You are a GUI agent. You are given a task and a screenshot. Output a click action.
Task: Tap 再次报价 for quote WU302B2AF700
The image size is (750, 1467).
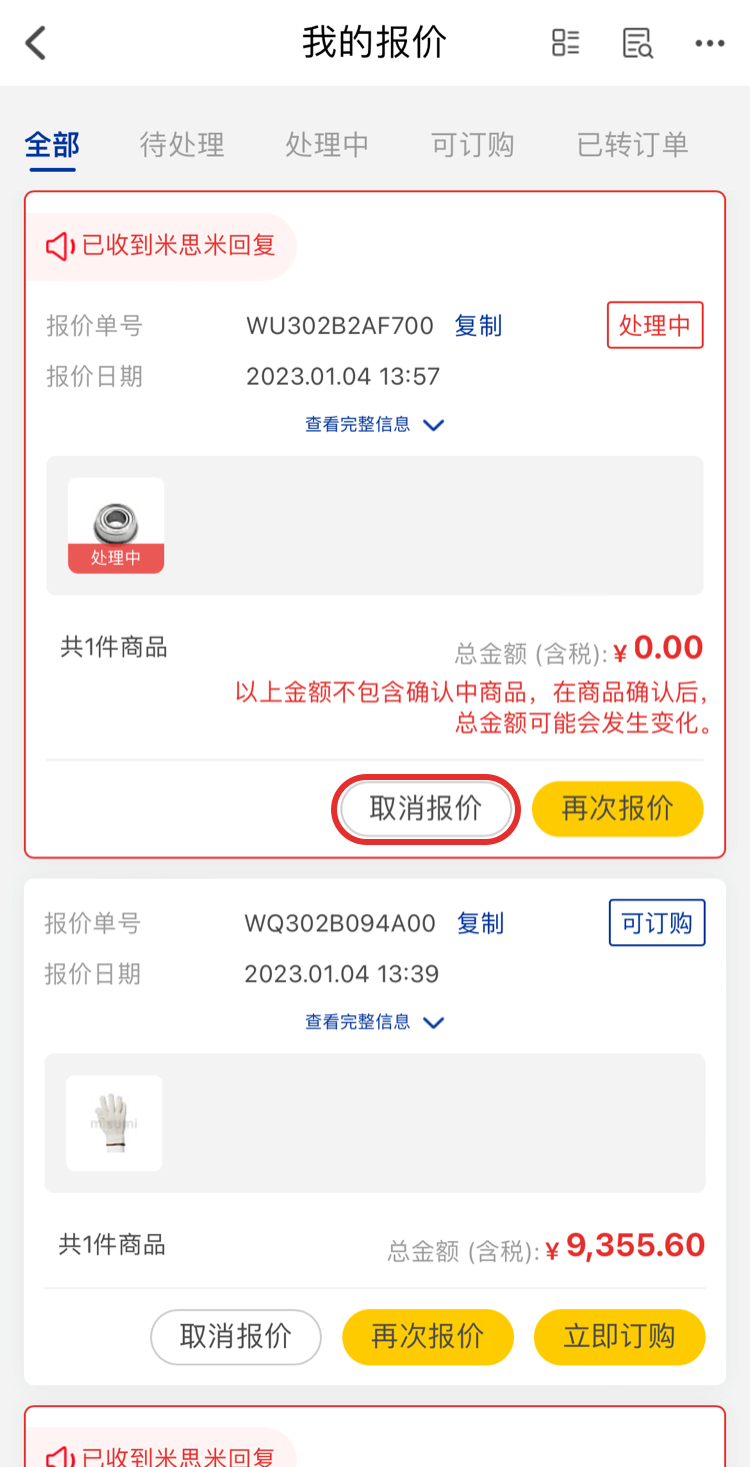coord(617,809)
